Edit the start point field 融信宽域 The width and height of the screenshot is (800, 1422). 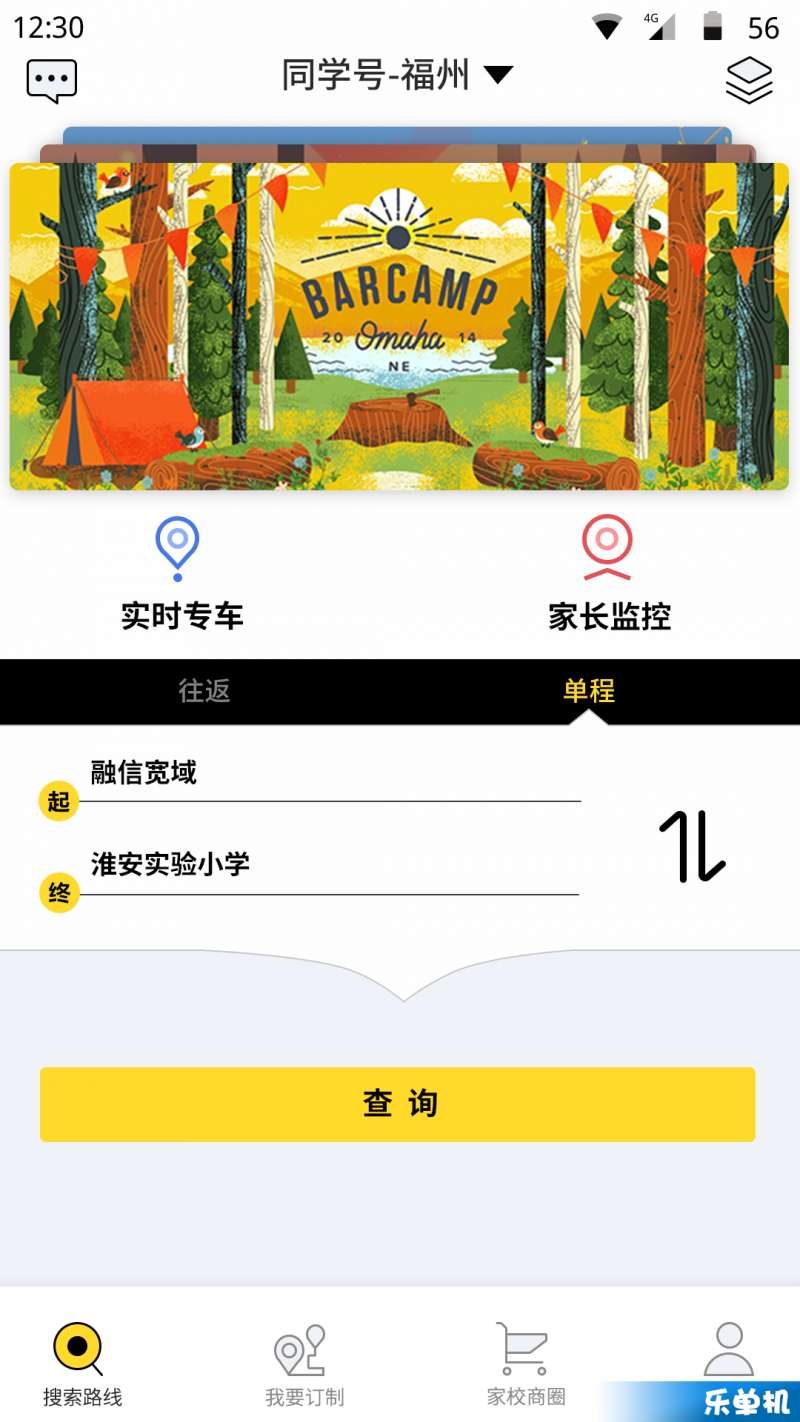(x=330, y=774)
